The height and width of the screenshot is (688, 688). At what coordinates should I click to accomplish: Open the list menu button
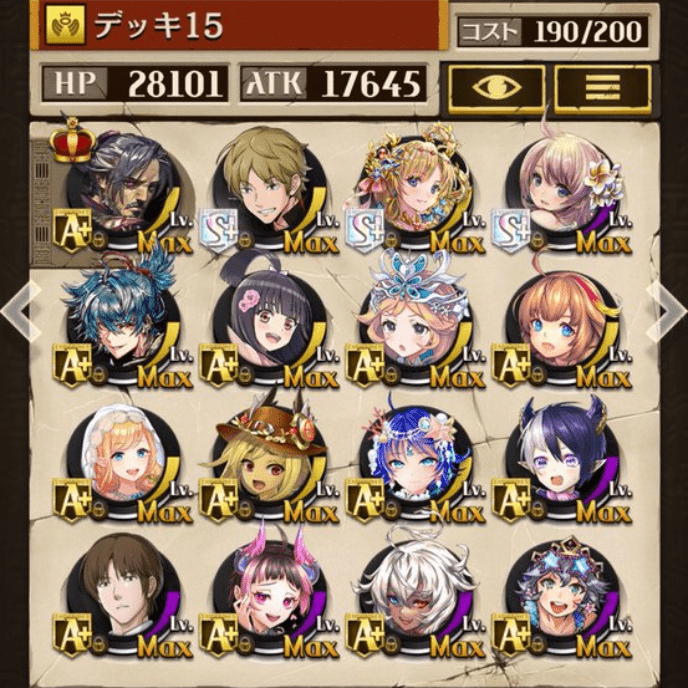603,87
